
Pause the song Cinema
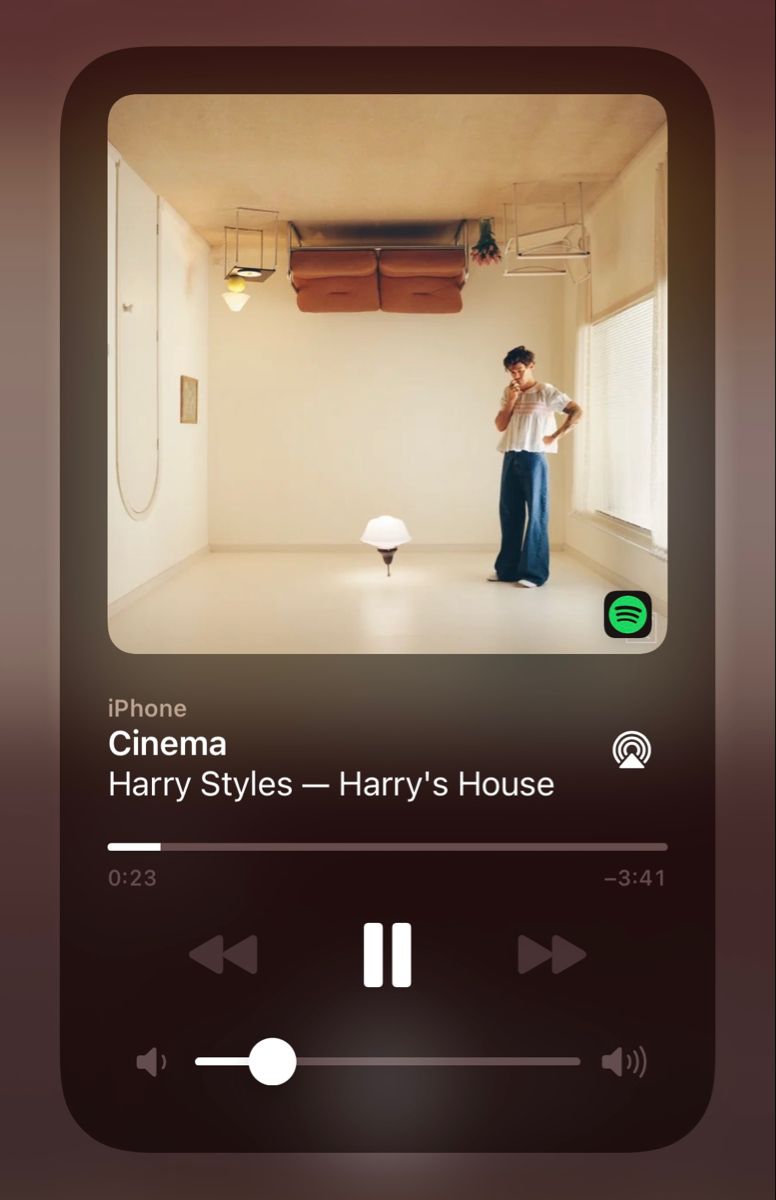[387, 955]
